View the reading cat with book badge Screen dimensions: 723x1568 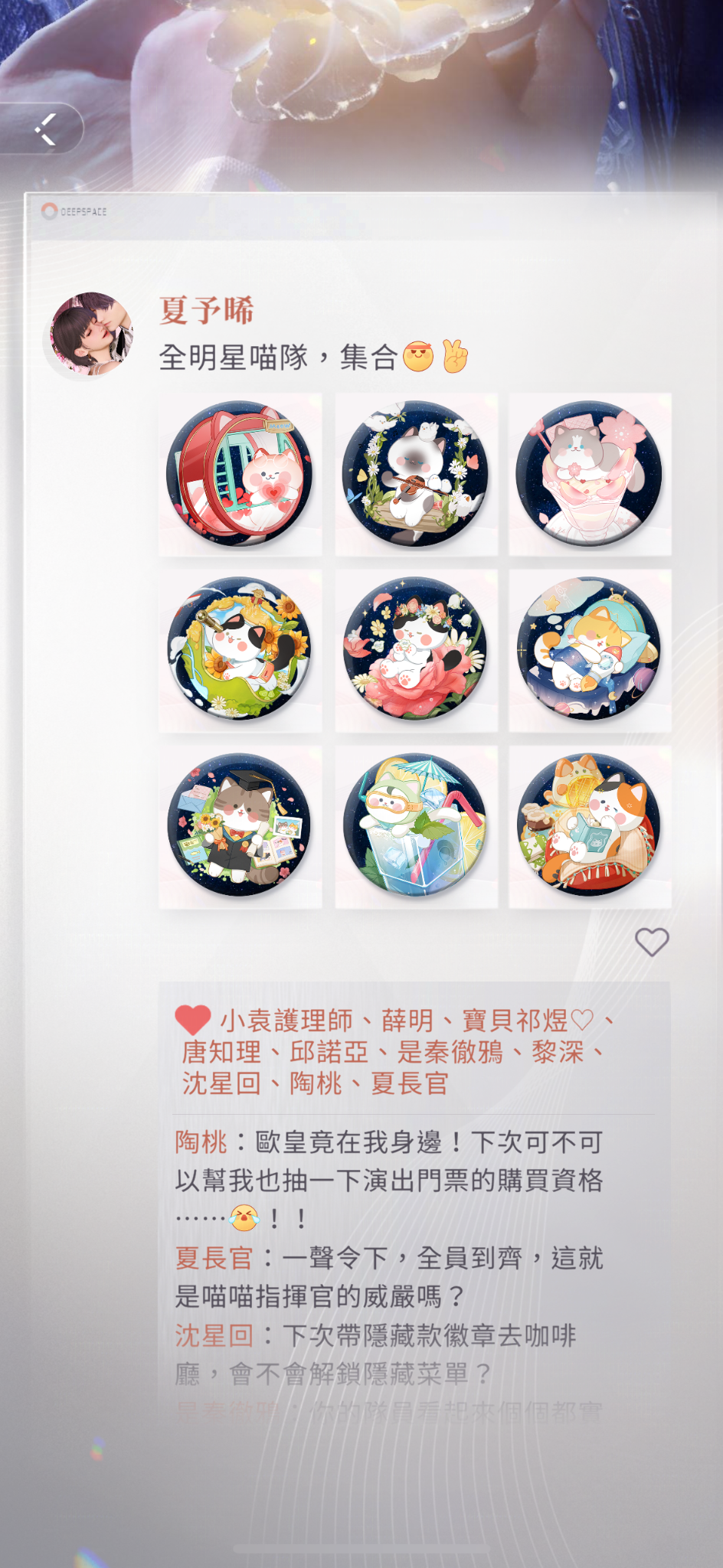(x=590, y=826)
